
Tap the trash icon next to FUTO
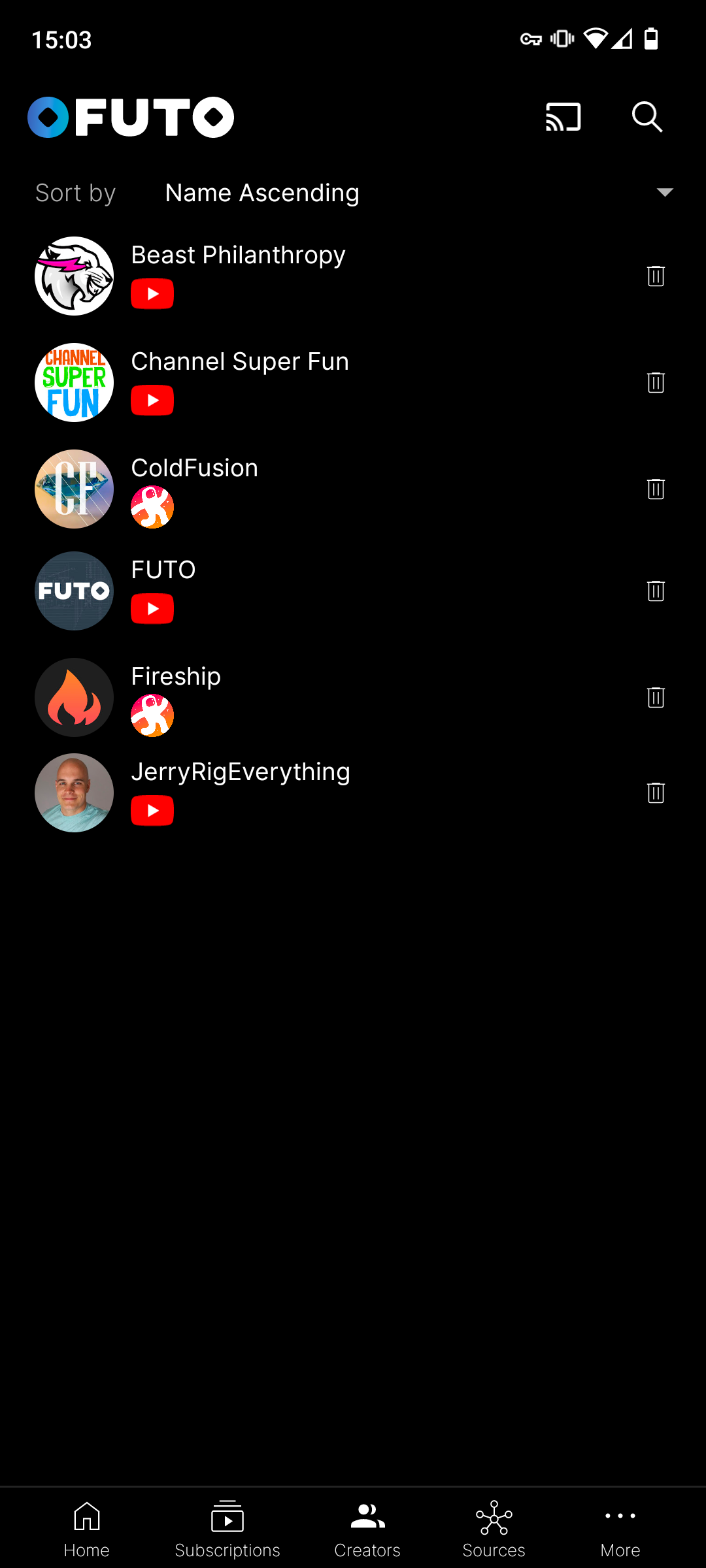coord(656,591)
